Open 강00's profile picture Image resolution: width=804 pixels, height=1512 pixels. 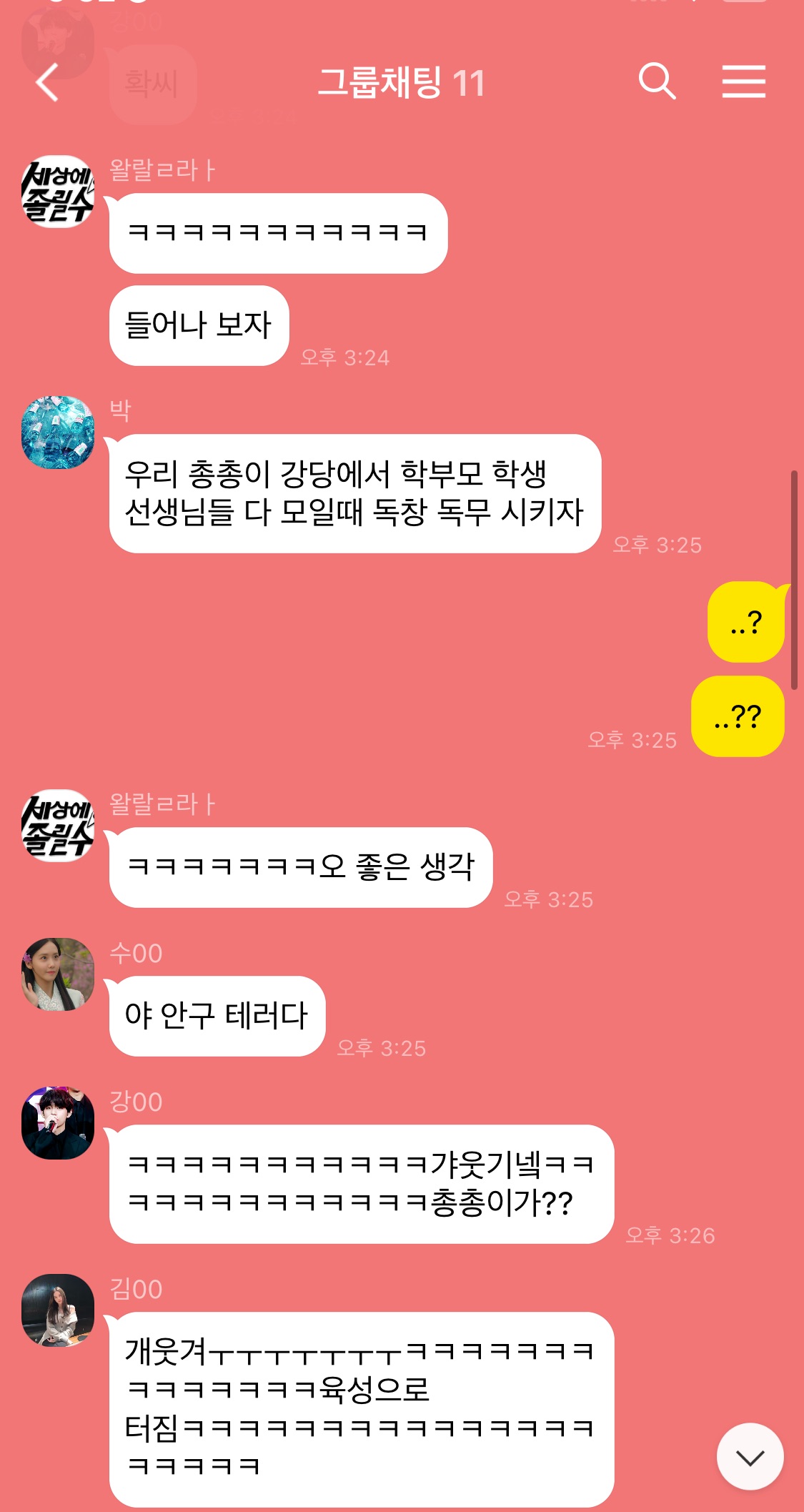(58, 1123)
